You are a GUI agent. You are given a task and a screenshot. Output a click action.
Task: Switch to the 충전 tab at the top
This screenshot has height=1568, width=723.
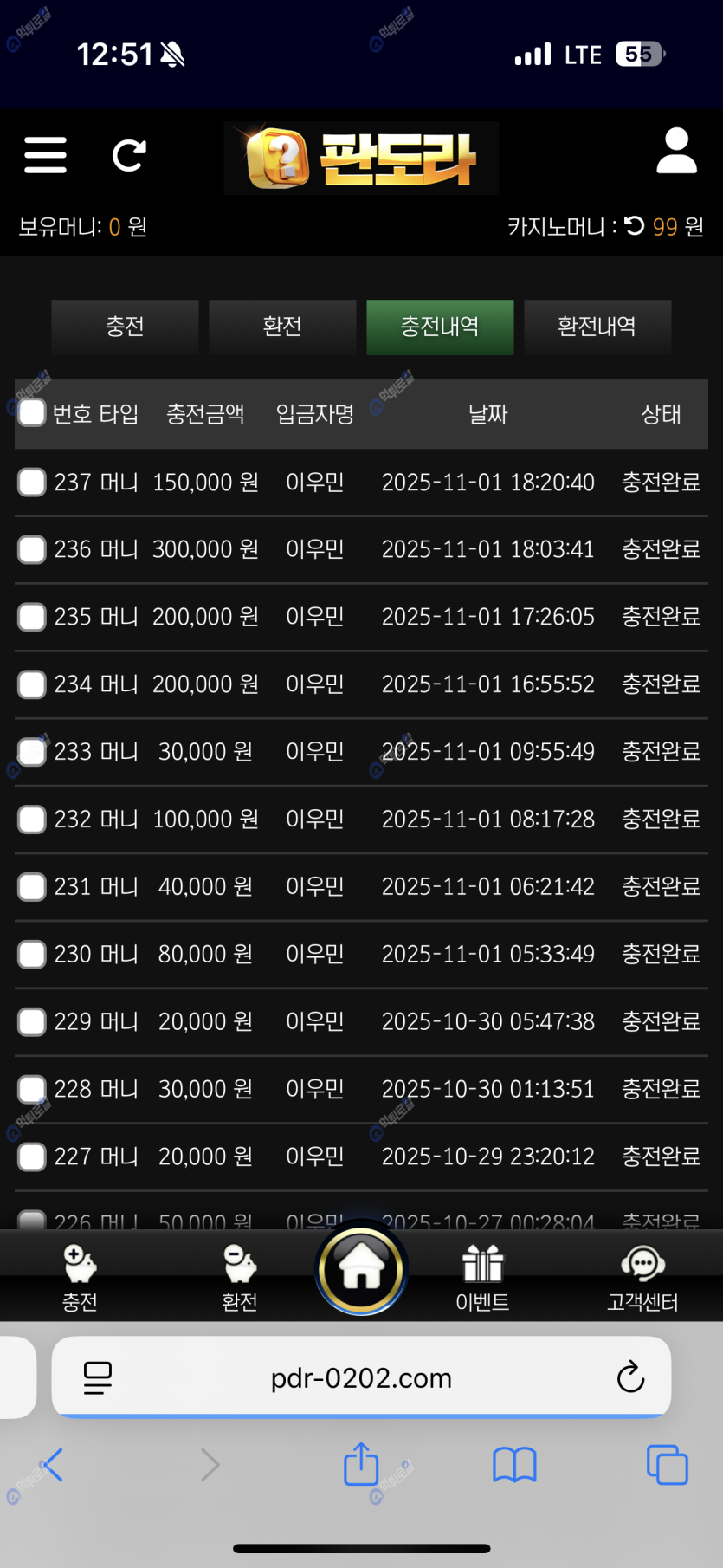(125, 327)
